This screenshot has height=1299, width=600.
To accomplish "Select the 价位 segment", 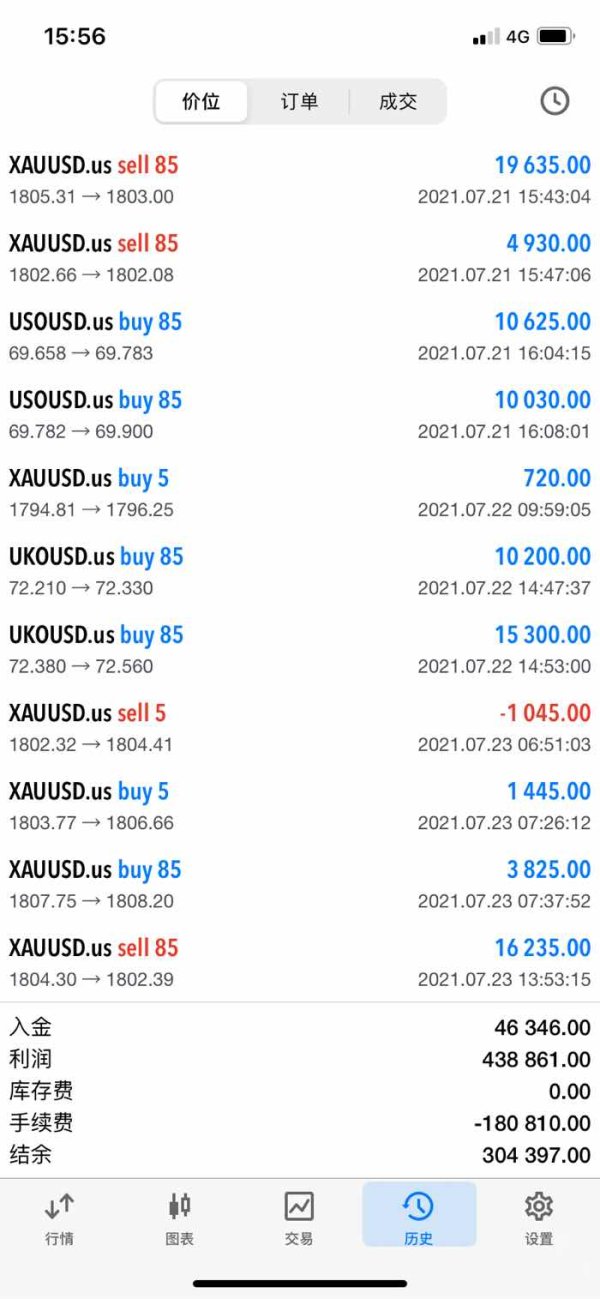I will point(201,101).
